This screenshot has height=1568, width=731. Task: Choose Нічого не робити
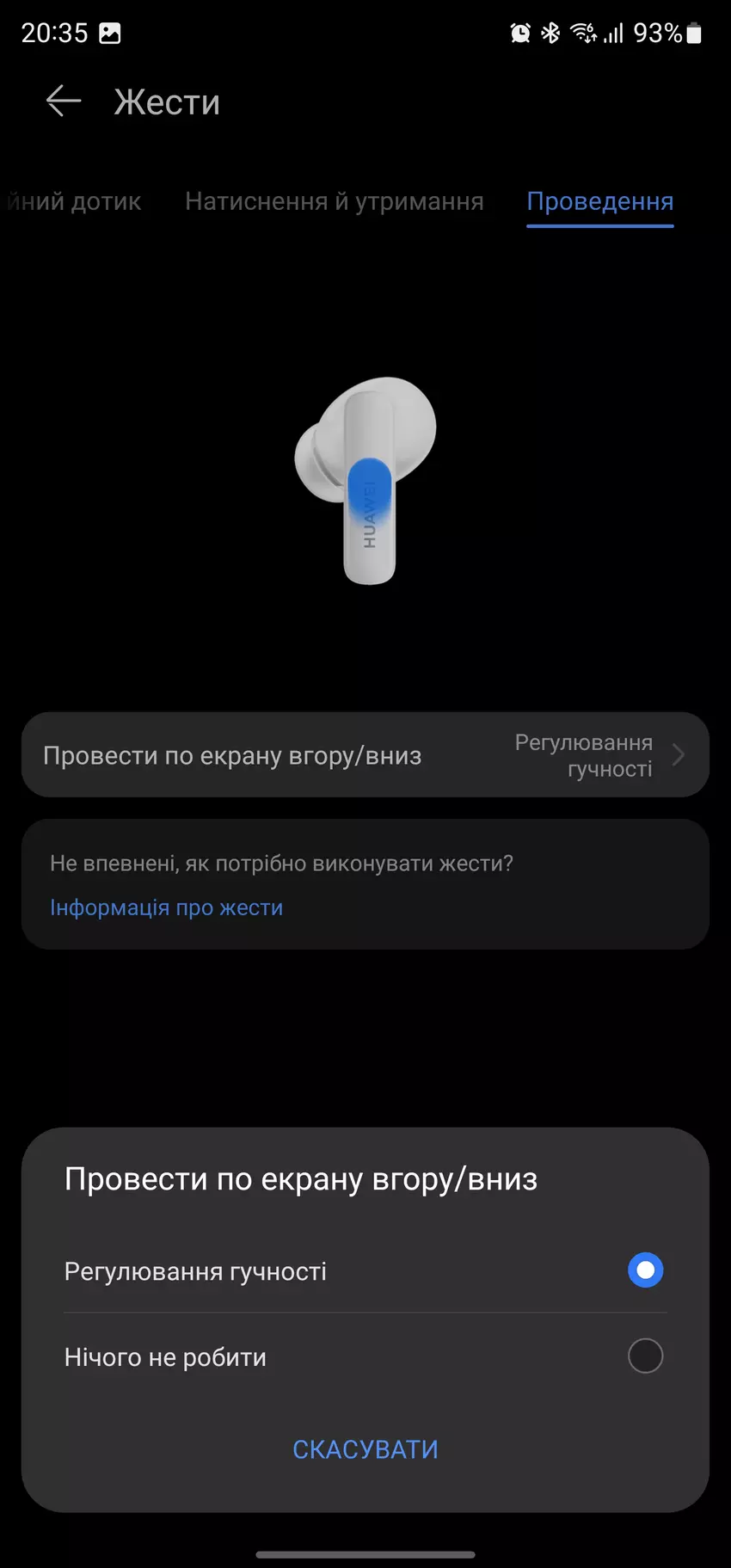tap(645, 1356)
